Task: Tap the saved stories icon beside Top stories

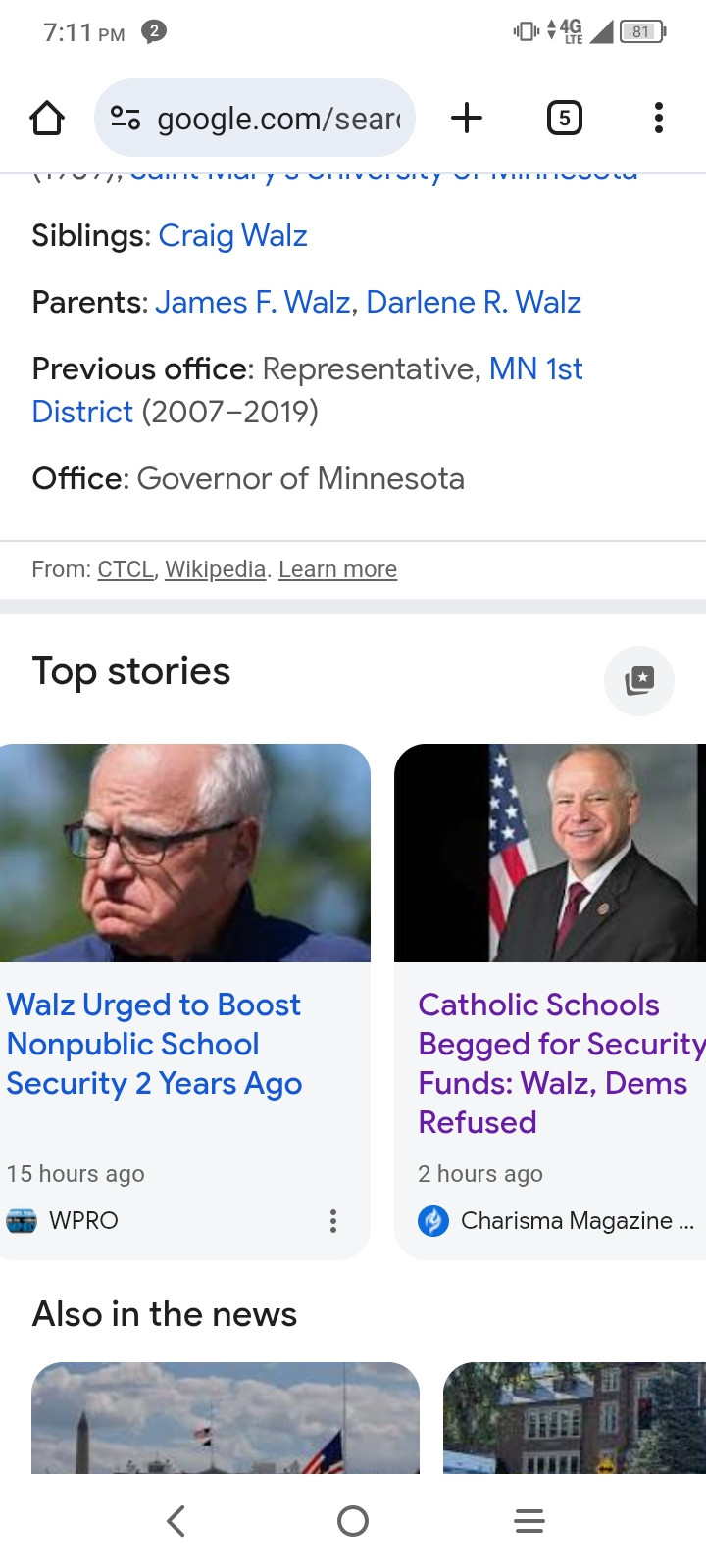Action: [x=639, y=680]
